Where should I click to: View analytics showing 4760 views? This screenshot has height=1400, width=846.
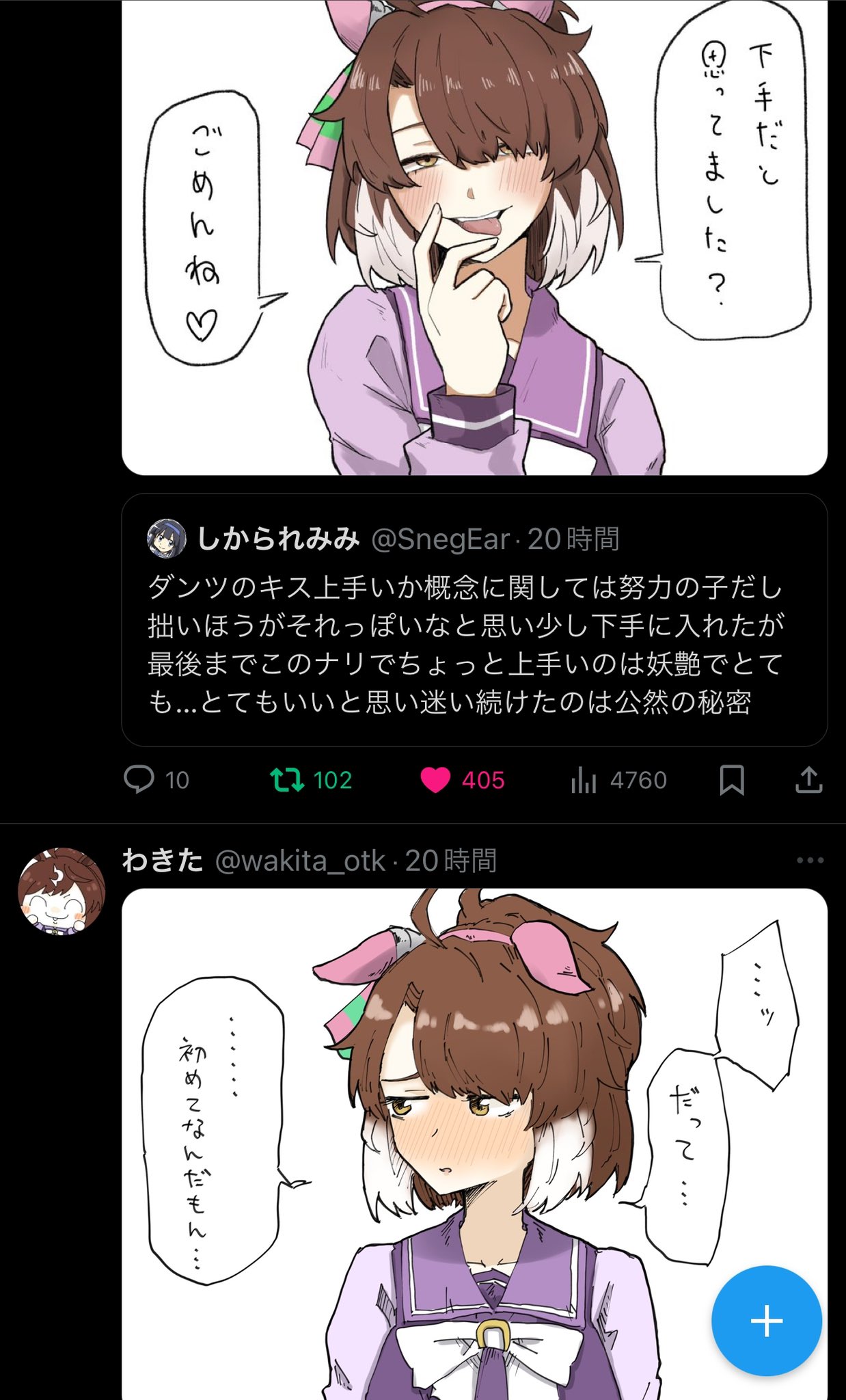pos(584,780)
